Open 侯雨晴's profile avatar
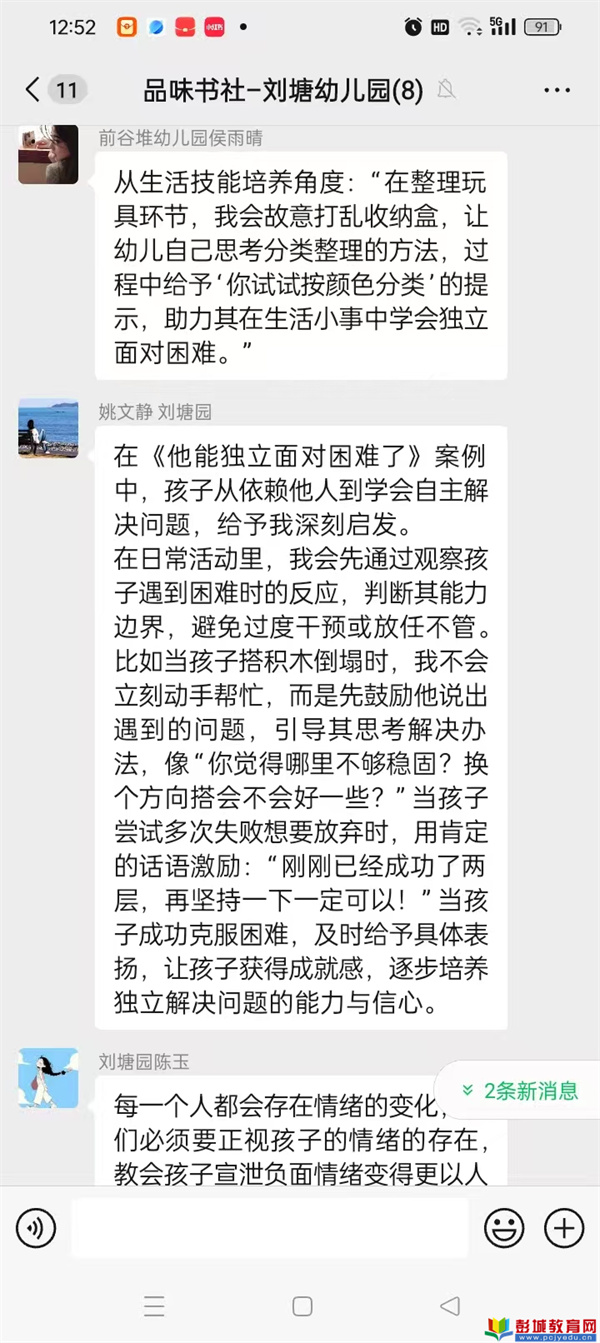This screenshot has height=1343, width=600. click(48, 155)
